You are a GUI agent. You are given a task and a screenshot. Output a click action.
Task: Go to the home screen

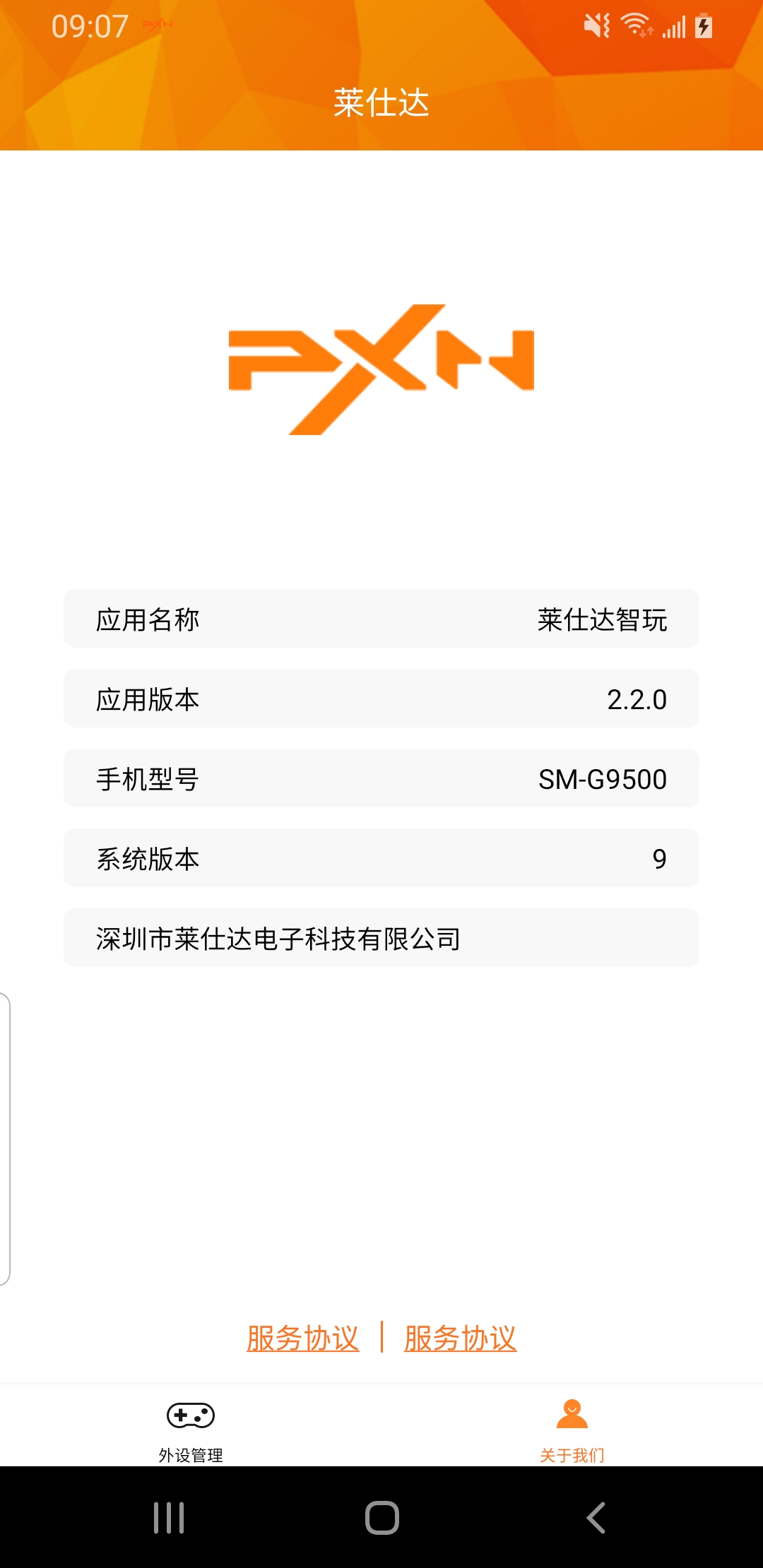click(x=382, y=1518)
